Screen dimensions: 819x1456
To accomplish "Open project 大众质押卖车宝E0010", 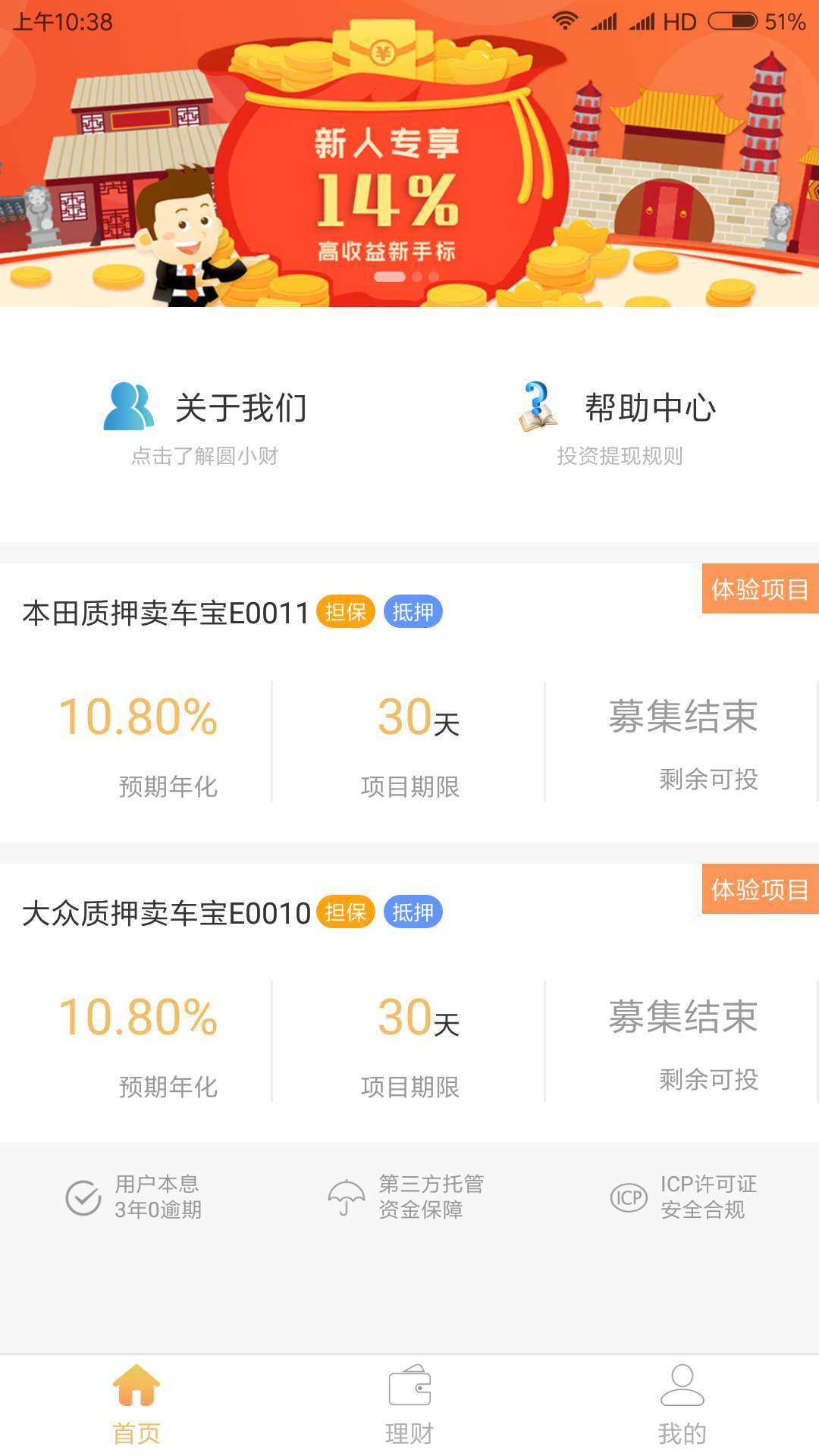I will (167, 913).
